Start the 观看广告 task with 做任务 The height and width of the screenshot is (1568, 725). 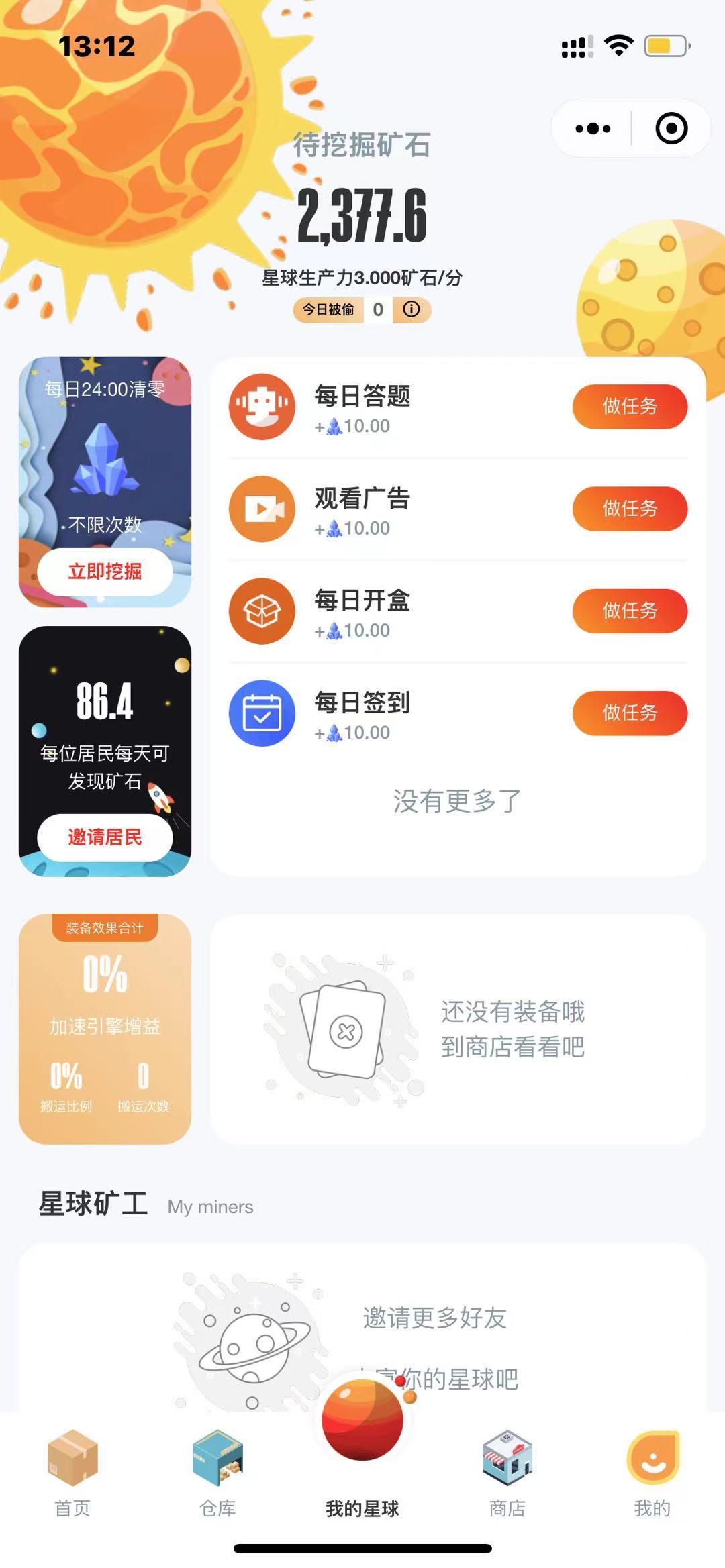(629, 509)
